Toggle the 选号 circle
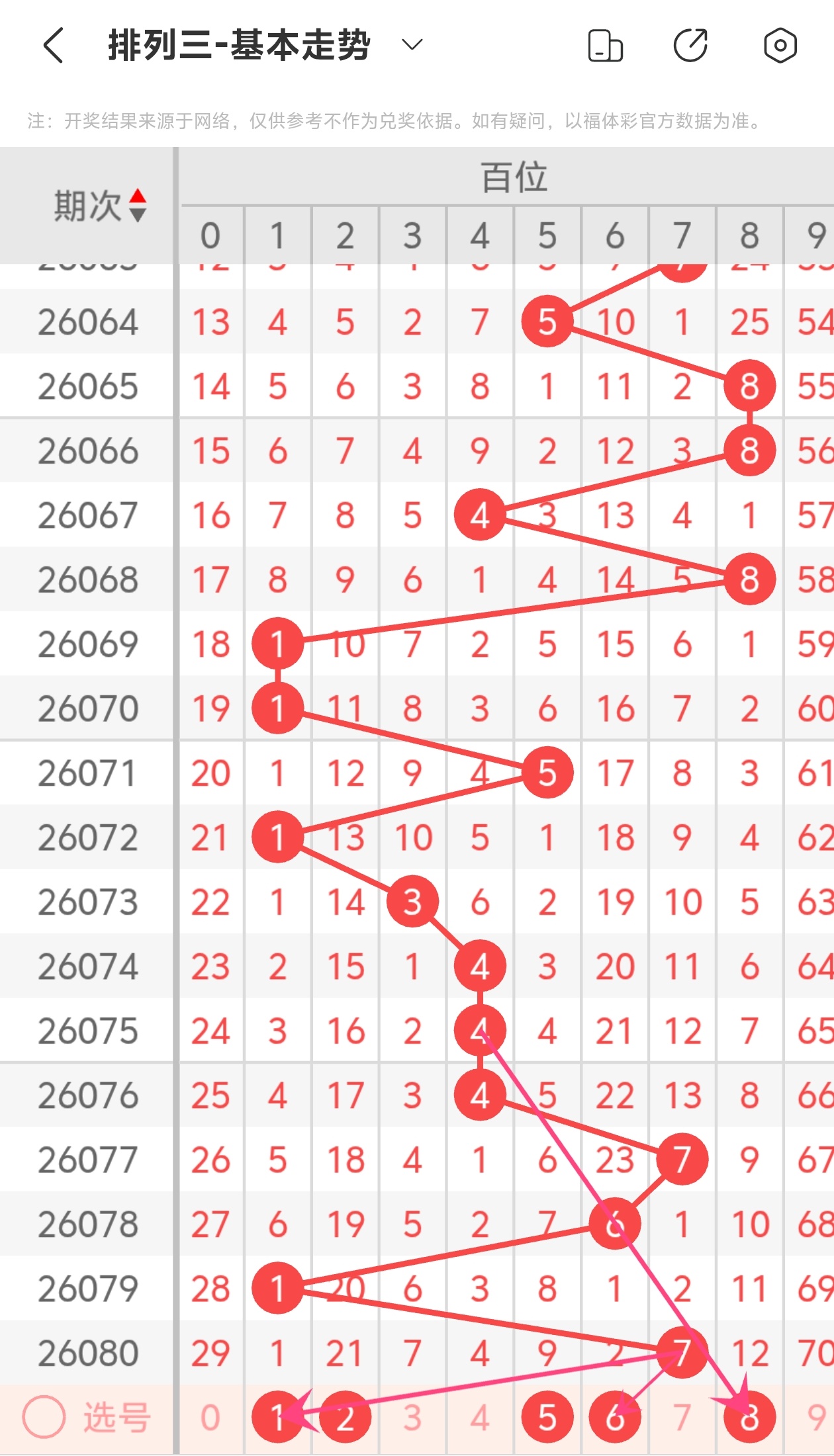Screen dimensions: 834x1456 tap(44, 1418)
